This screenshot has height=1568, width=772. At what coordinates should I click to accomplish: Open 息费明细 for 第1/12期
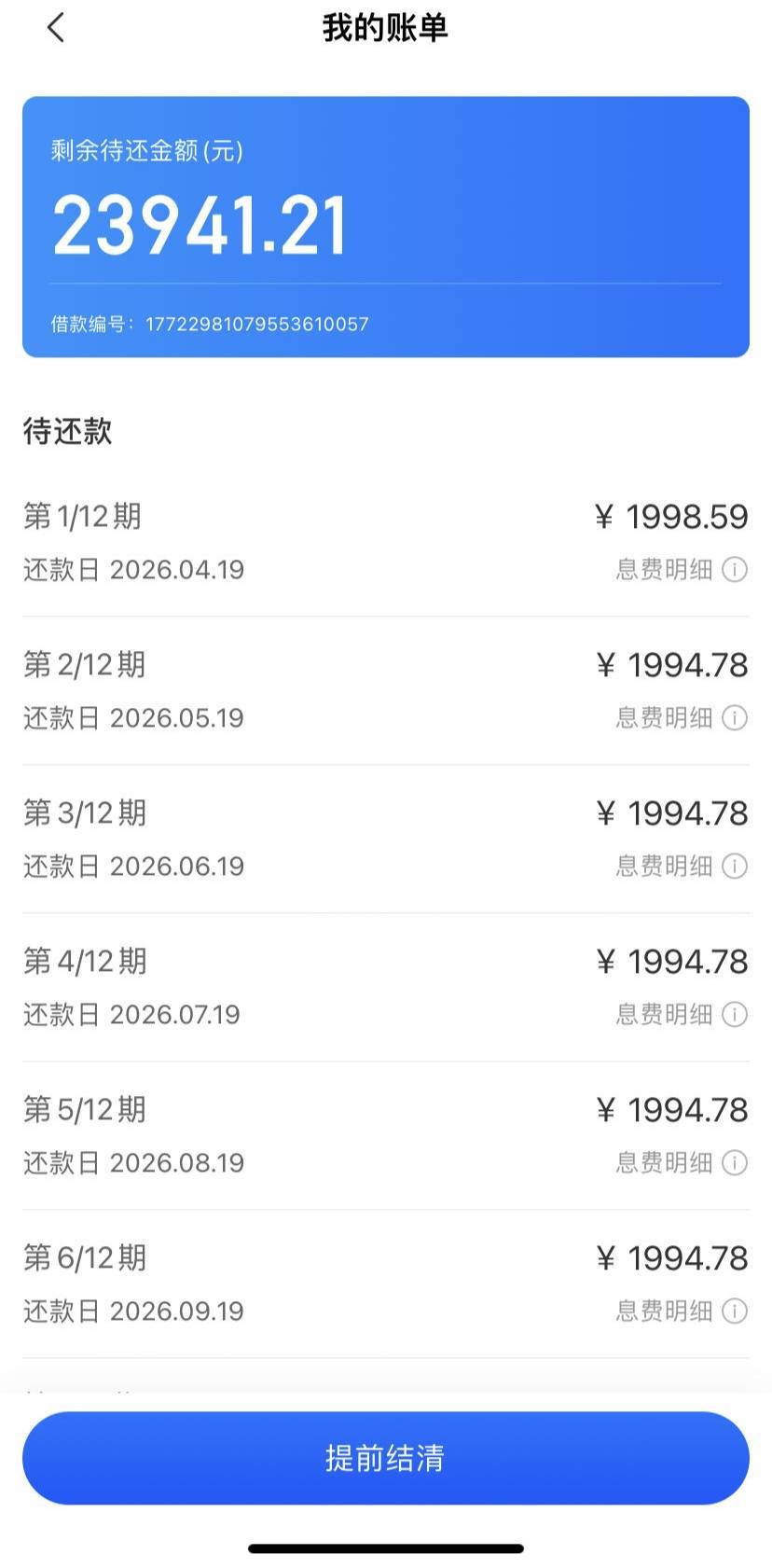click(681, 569)
